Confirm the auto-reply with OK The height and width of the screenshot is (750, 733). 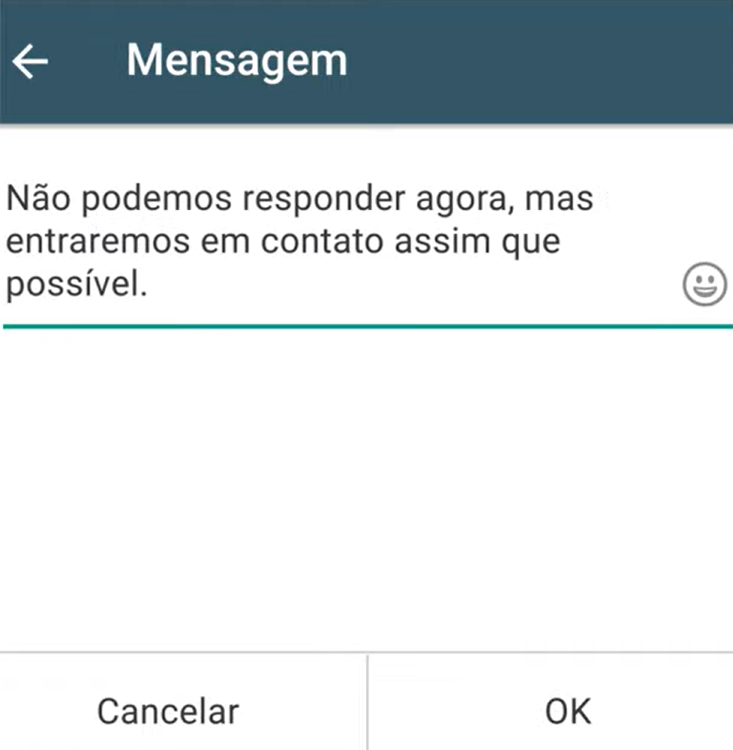click(x=568, y=710)
